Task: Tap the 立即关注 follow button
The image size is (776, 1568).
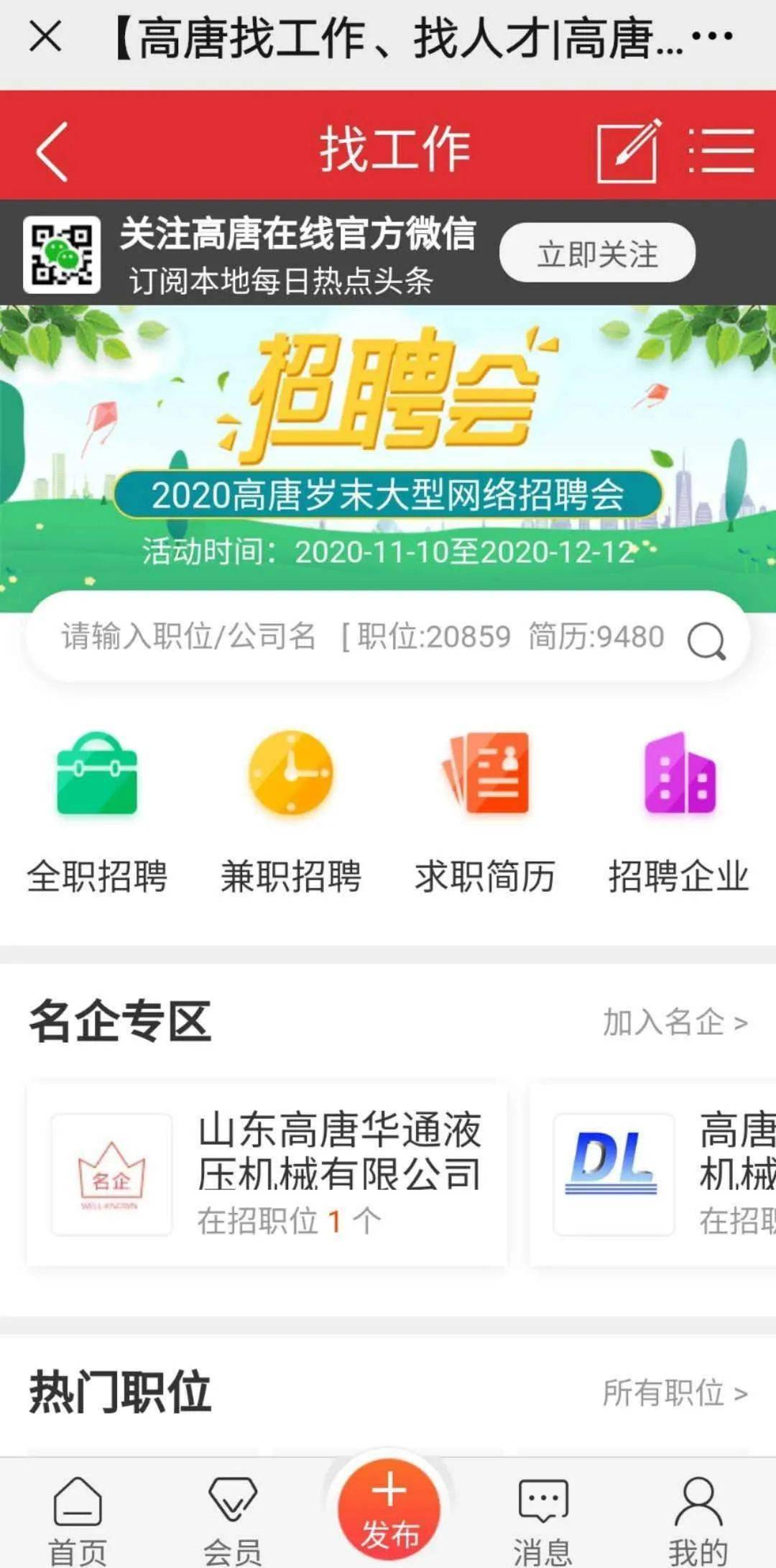Action: [596, 253]
